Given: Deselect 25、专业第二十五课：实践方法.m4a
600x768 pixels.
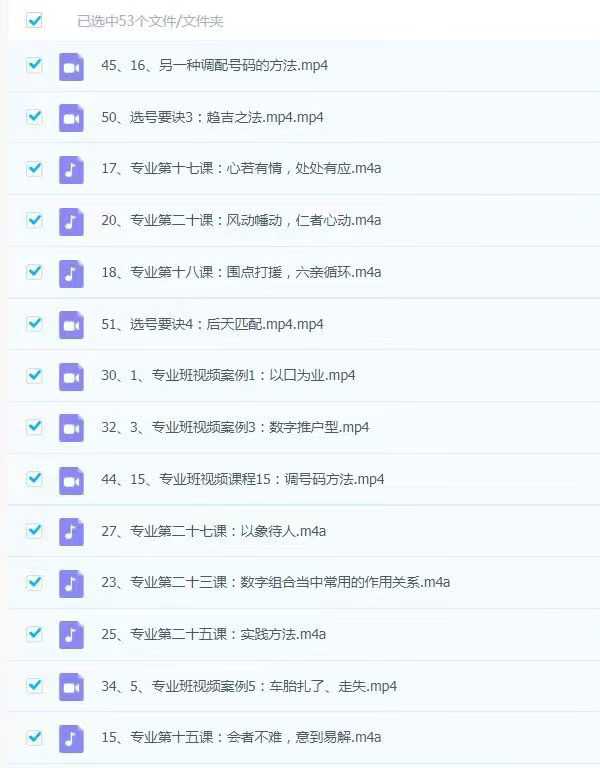Looking at the screenshot, I should [35, 634].
